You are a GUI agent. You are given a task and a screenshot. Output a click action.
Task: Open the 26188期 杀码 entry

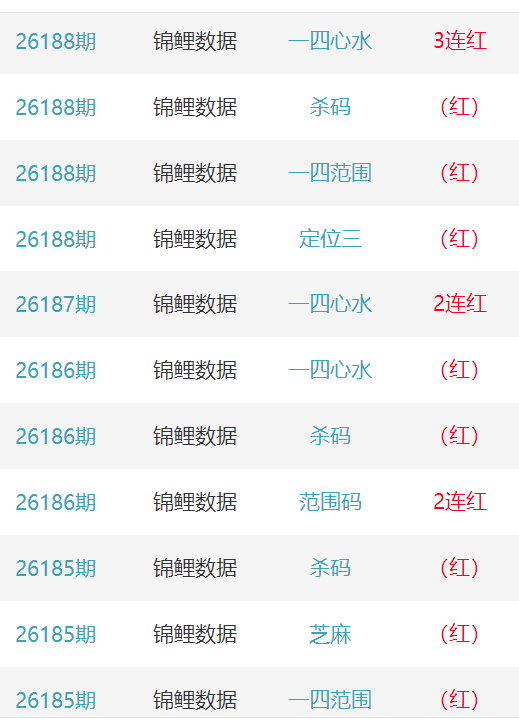click(260, 107)
